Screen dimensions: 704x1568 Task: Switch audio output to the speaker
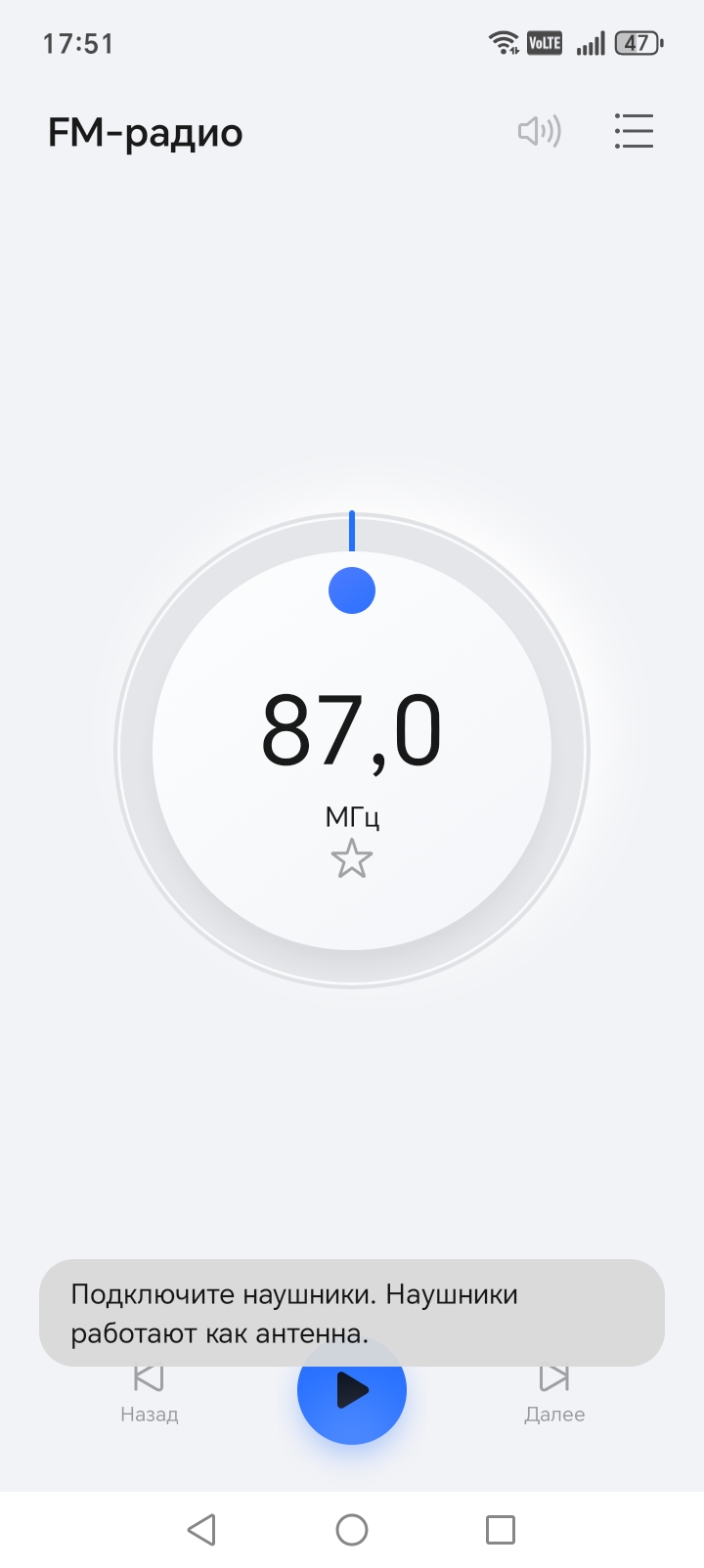(540, 131)
